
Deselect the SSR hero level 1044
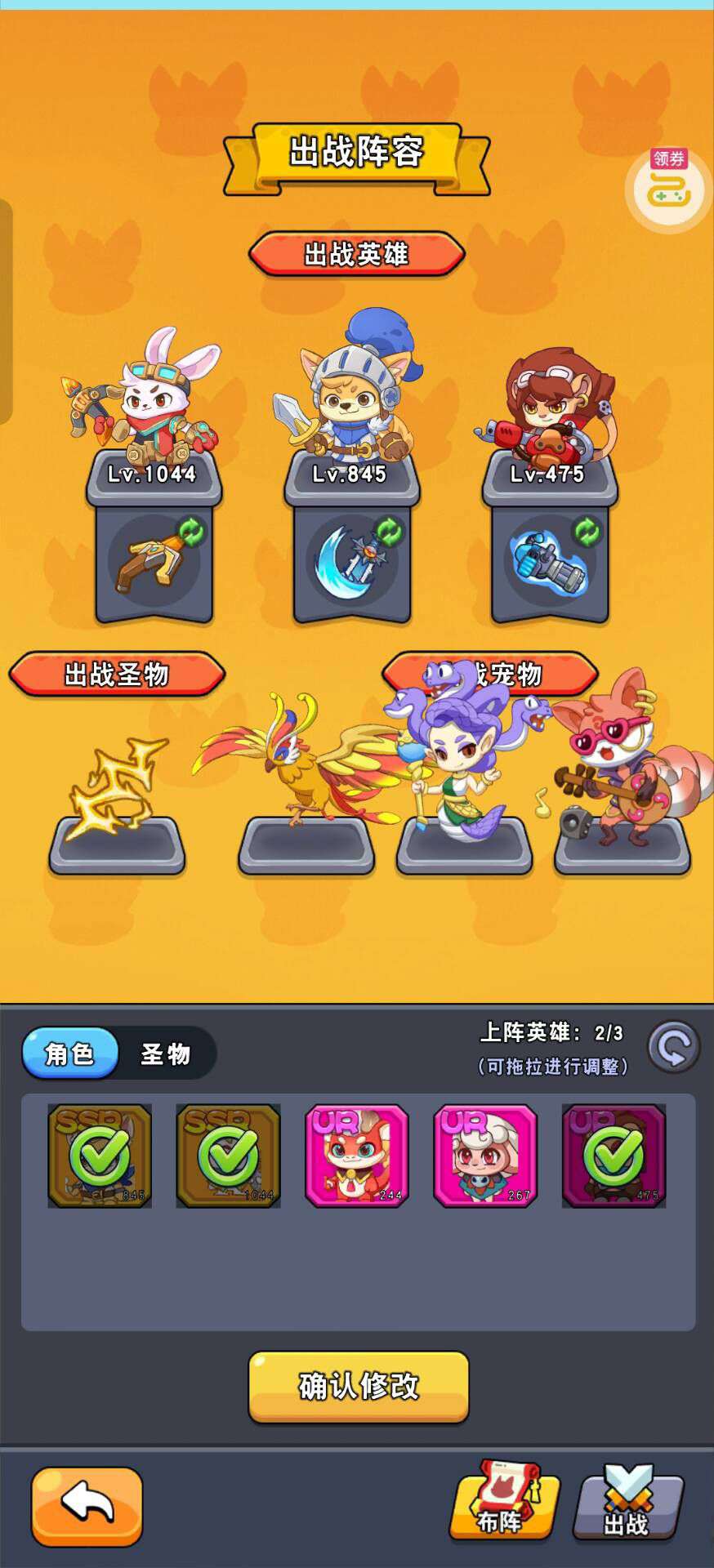point(228,1155)
